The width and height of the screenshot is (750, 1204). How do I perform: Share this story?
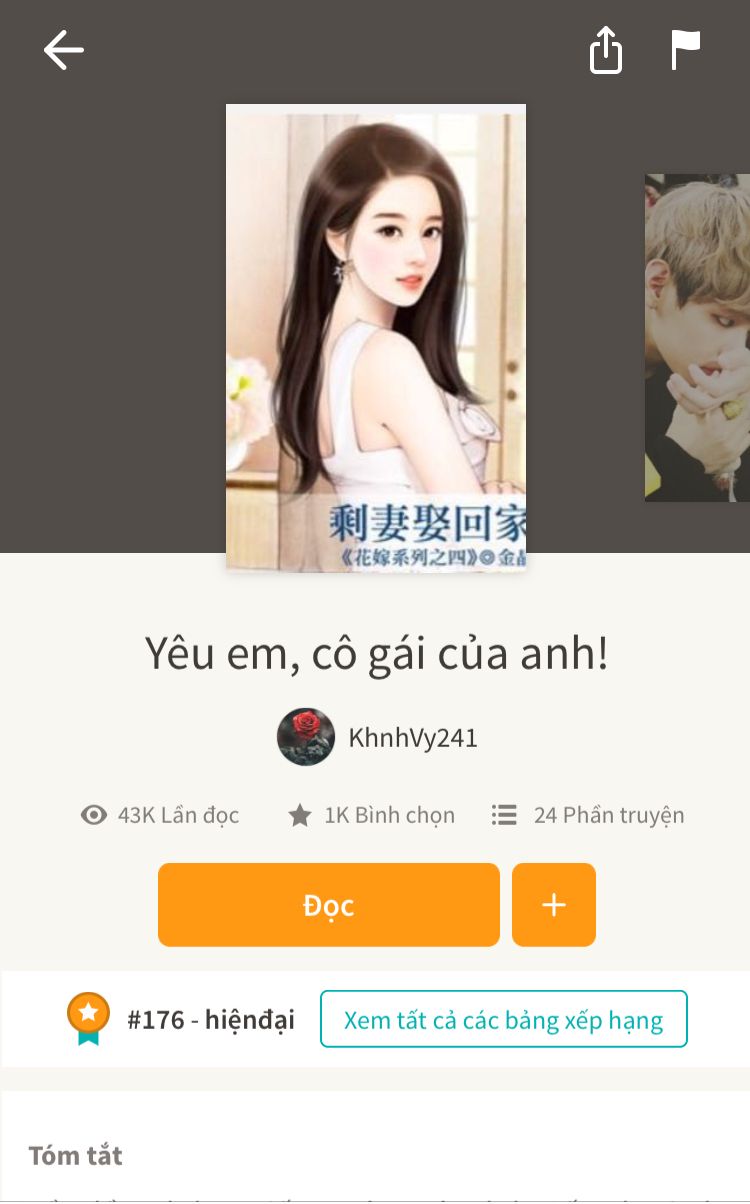[606, 50]
